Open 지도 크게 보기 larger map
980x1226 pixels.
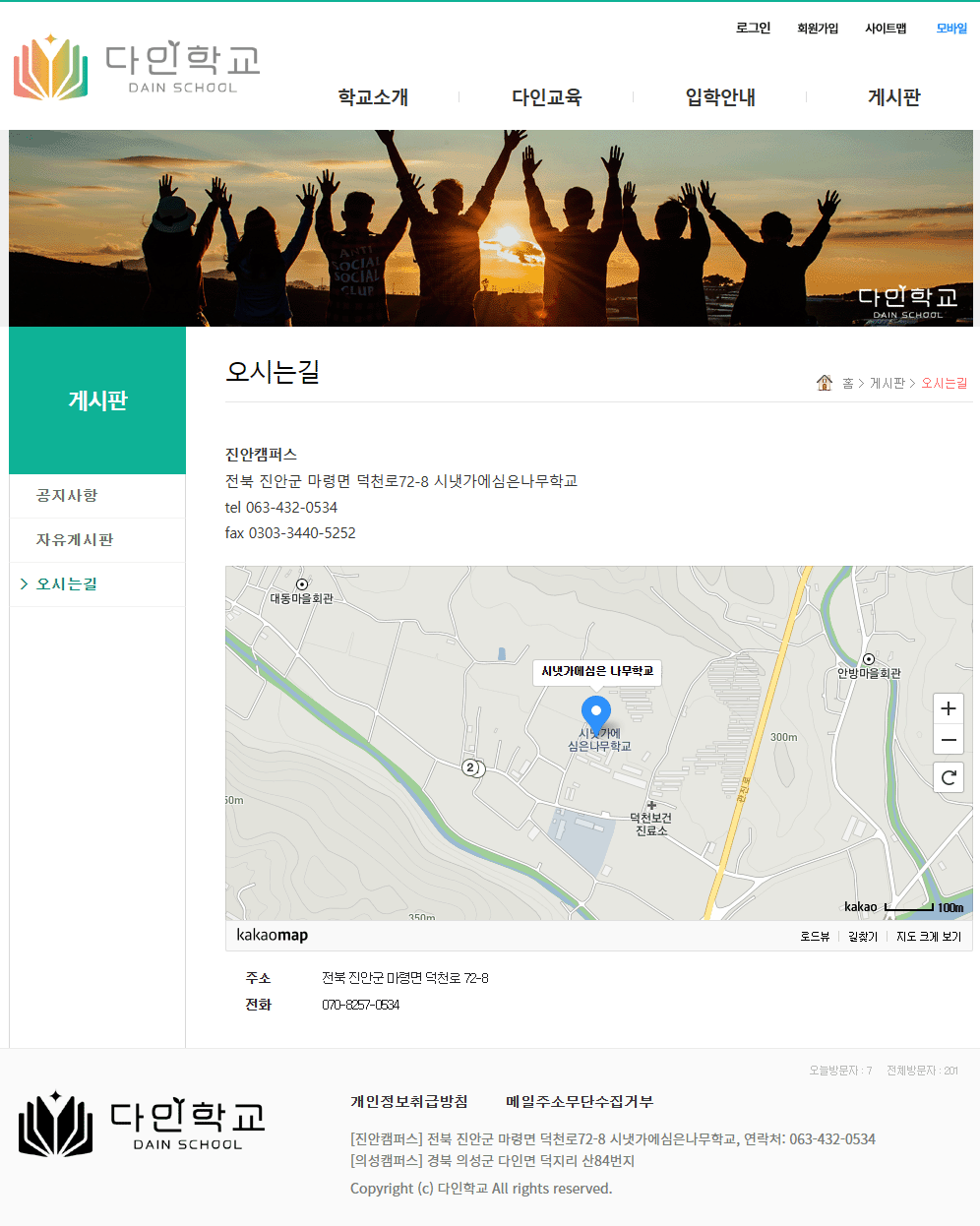click(929, 937)
